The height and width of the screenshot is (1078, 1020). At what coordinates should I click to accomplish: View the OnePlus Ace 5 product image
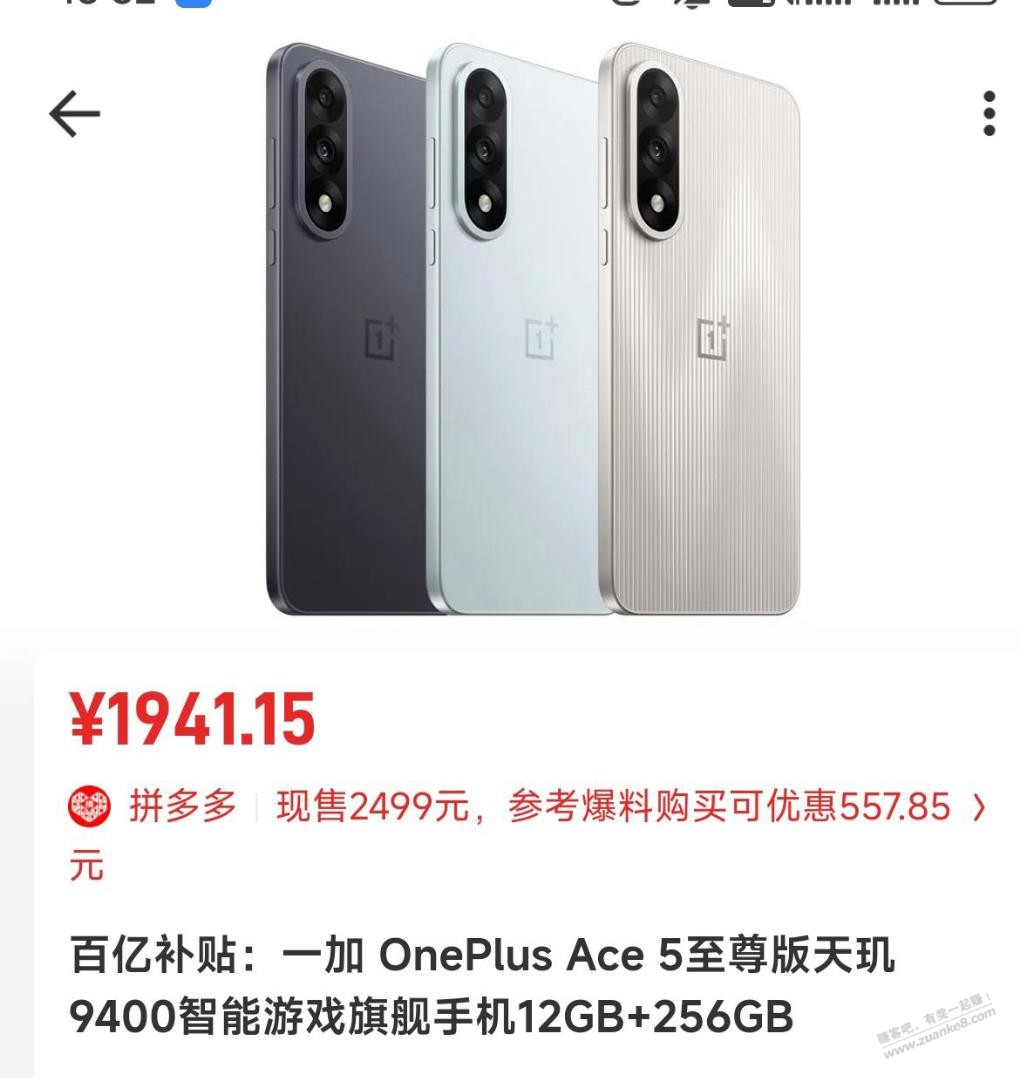[535, 330]
